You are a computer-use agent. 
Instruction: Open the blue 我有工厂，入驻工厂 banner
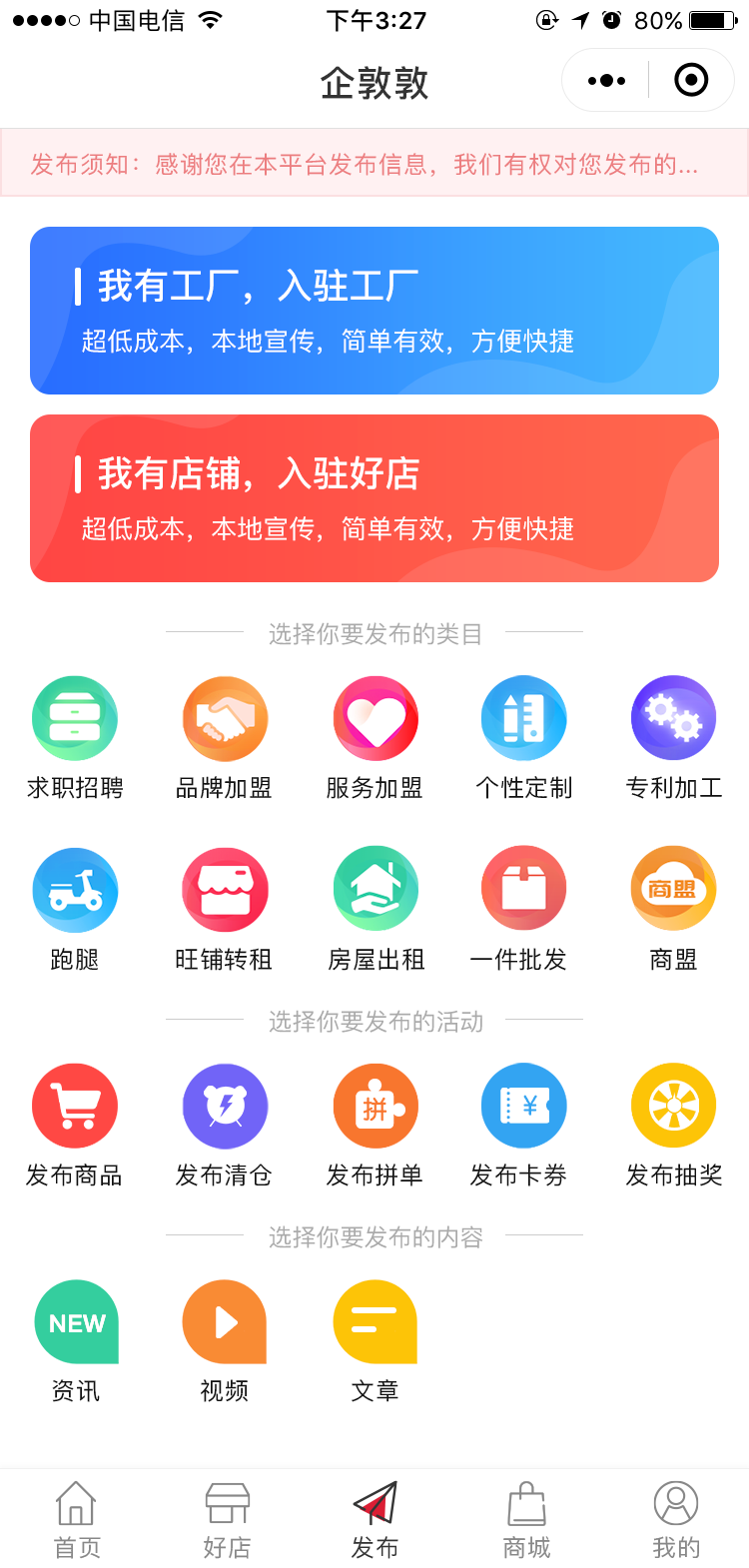coord(374,310)
